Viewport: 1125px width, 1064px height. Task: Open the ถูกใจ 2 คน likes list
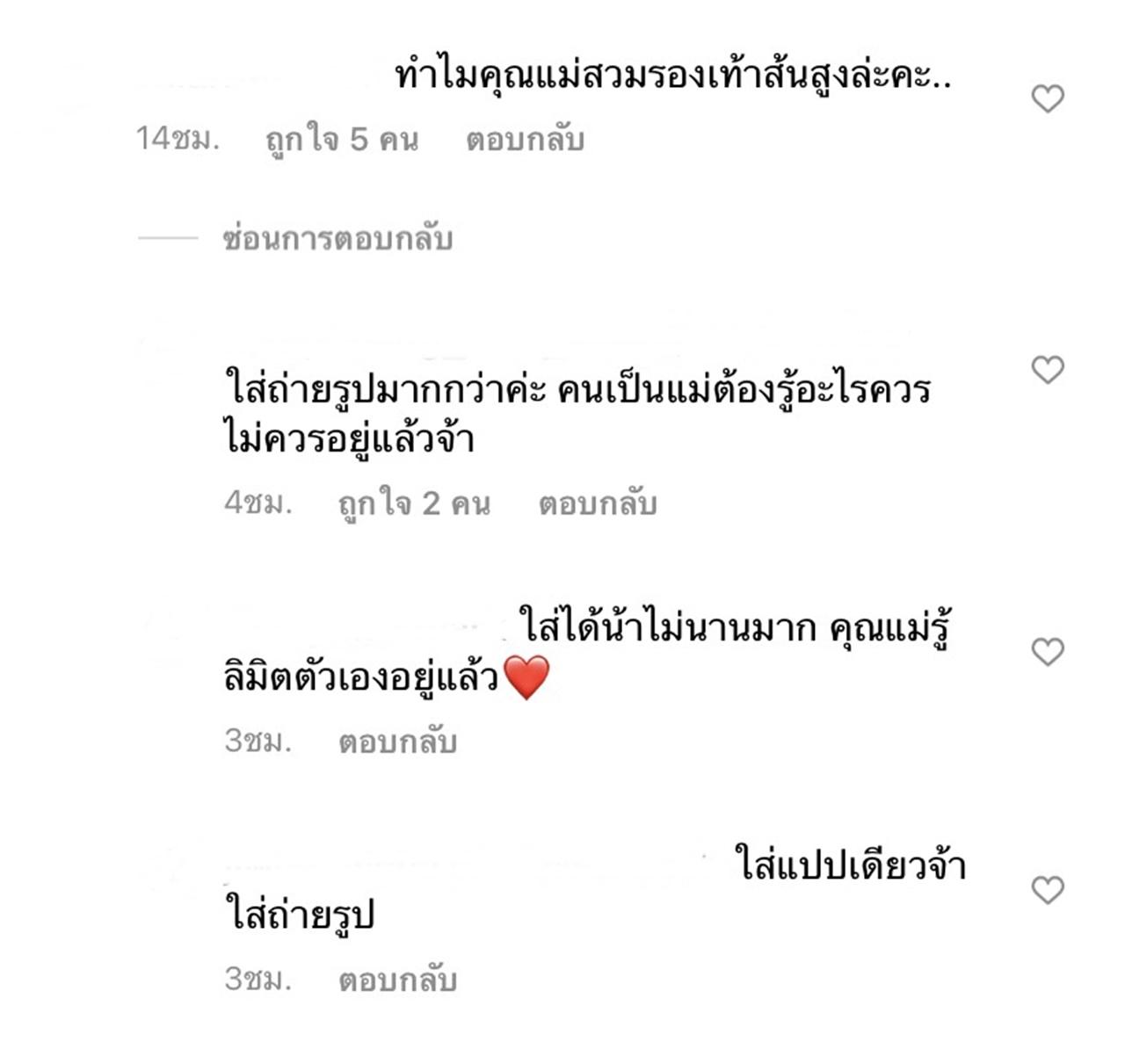coord(414,503)
